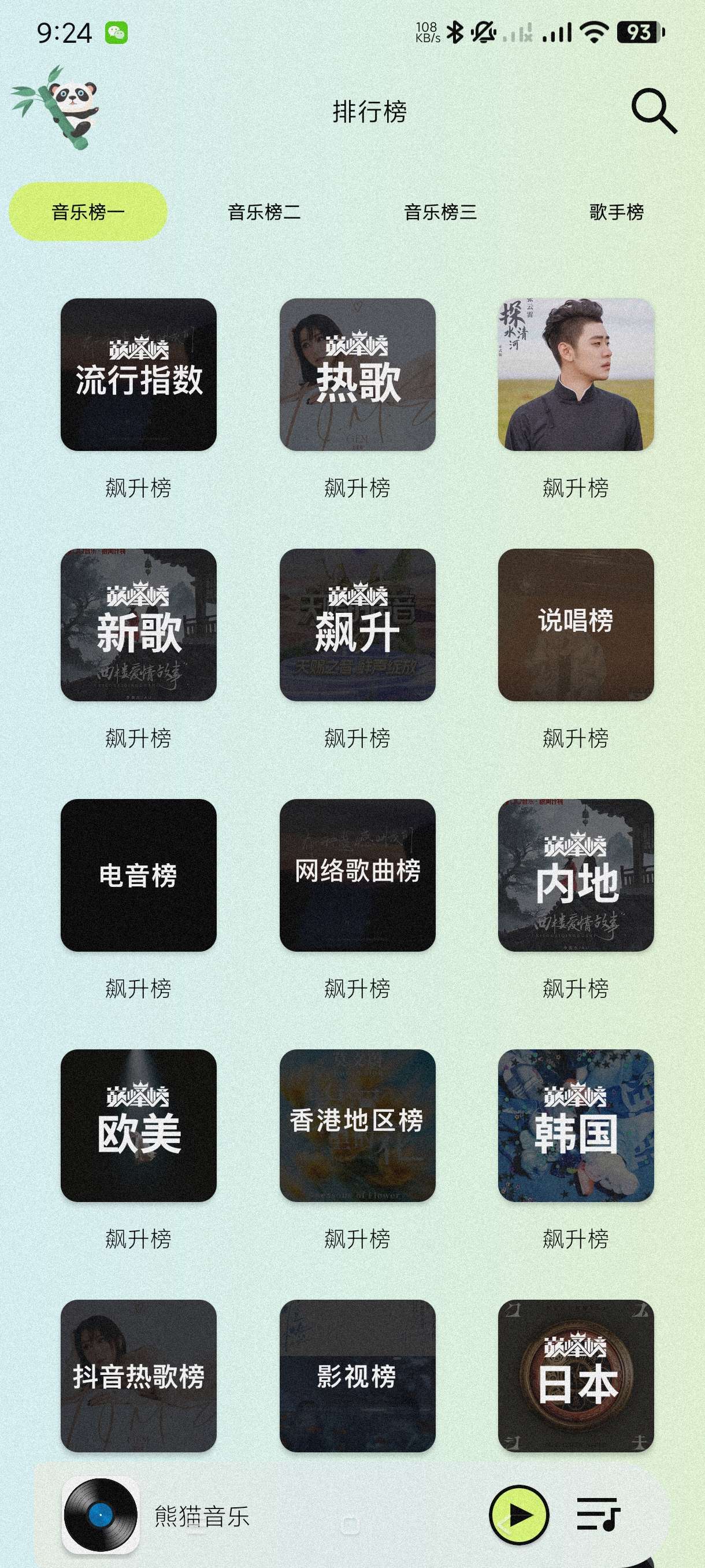This screenshot has height=1568, width=705.
Task: Open the 欧美 chart tile
Action: pos(139,1125)
